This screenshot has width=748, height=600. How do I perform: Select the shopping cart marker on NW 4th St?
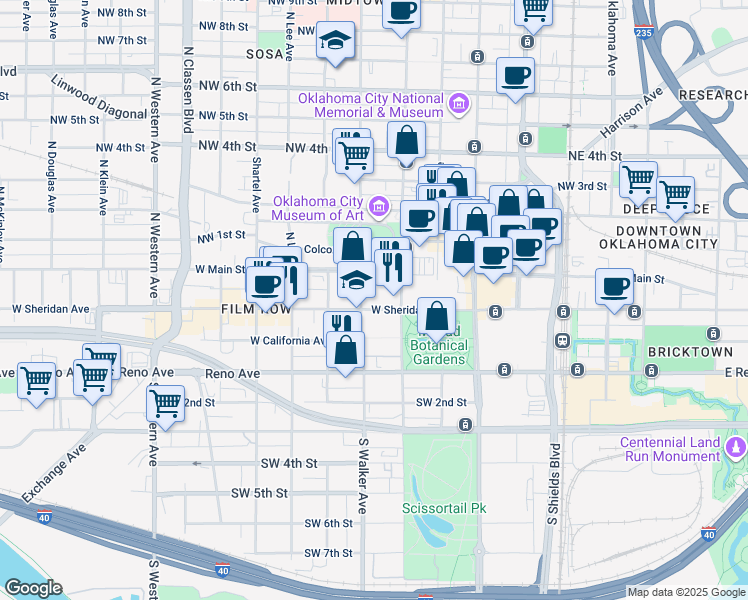coord(354,157)
